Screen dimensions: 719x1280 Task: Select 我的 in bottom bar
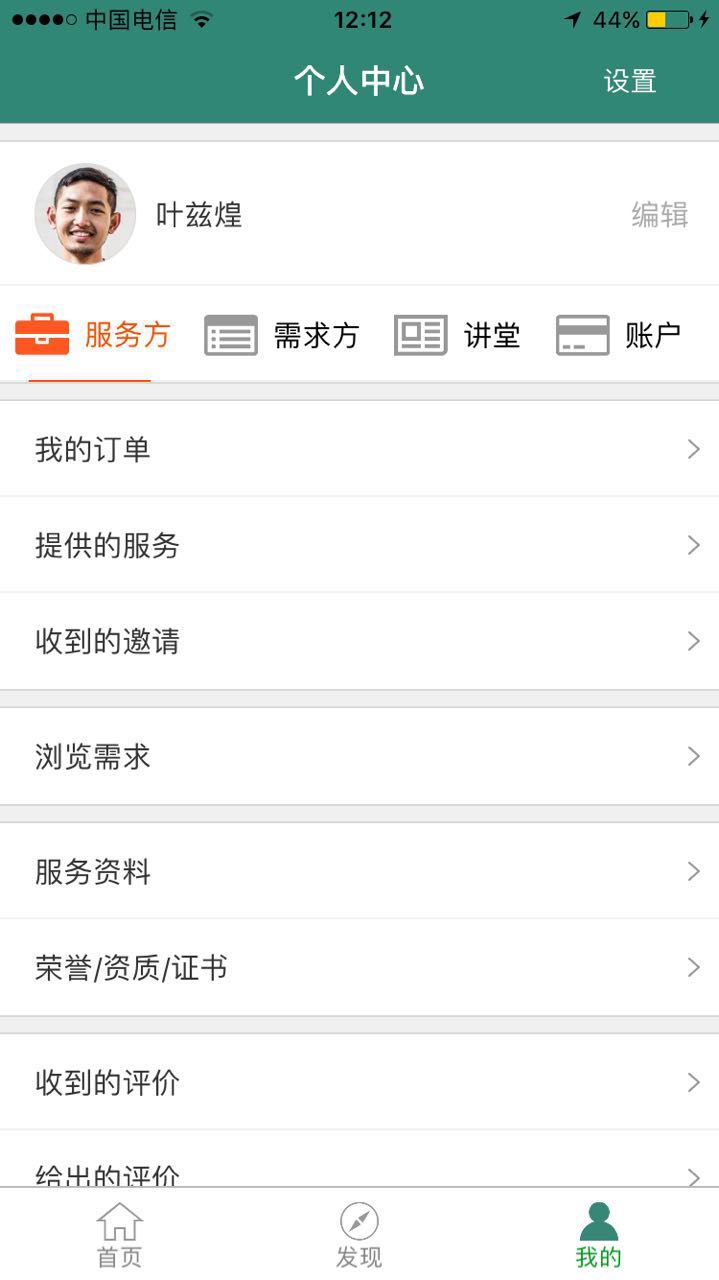[598, 1235]
